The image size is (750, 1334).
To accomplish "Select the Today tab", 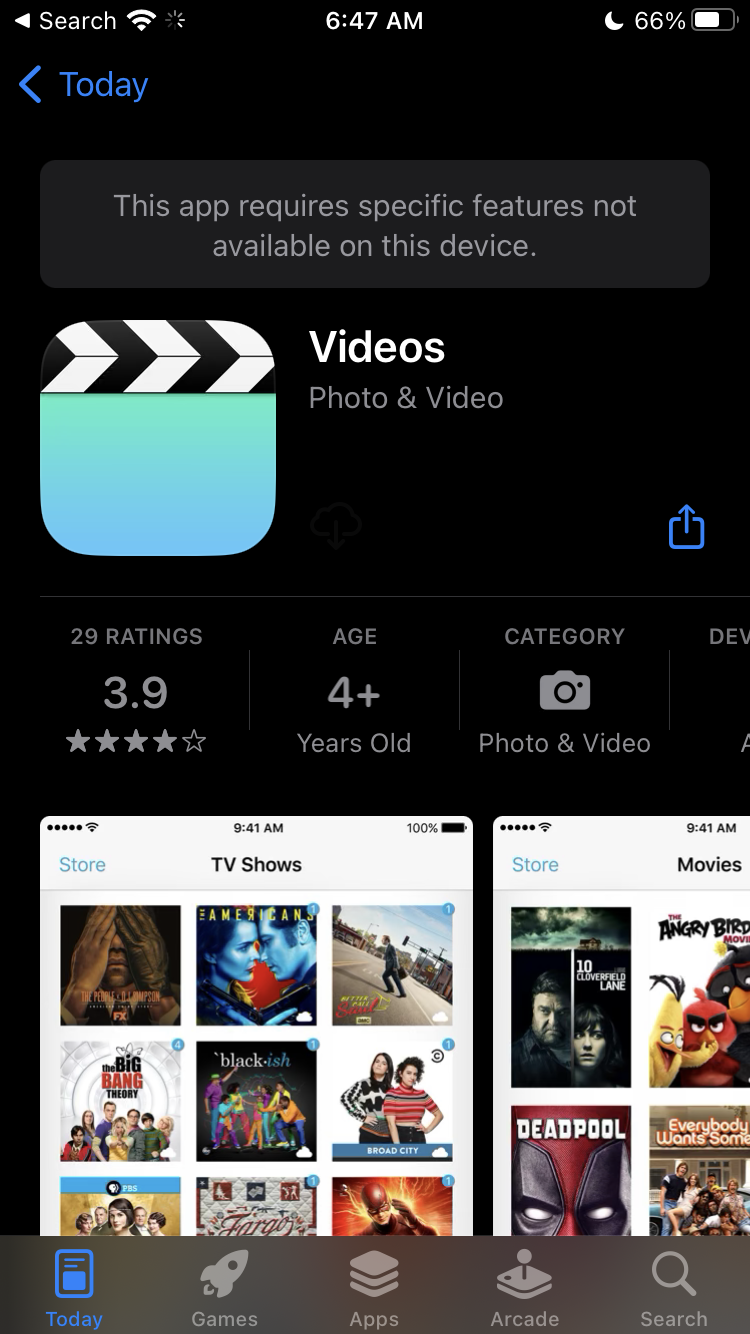I will click(75, 1288).
